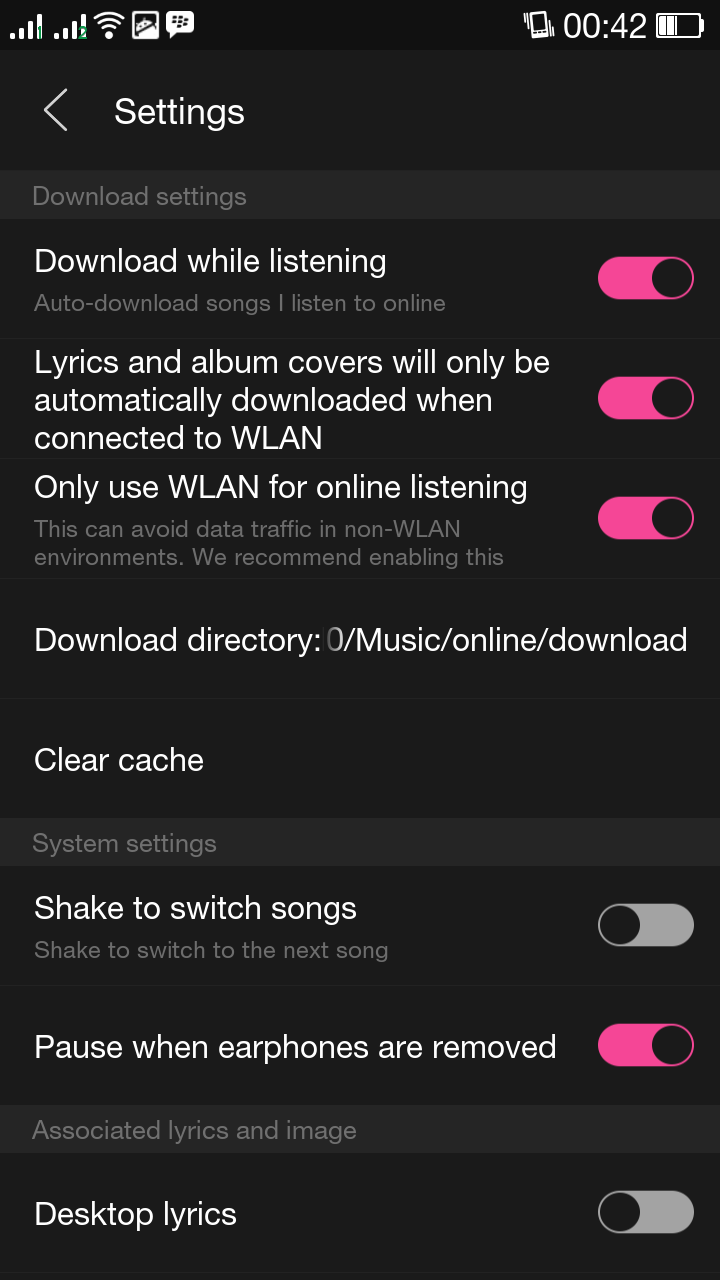Select the System settings section header
This screenshot has width=720, height=1280.
click(x=124, y=842)
